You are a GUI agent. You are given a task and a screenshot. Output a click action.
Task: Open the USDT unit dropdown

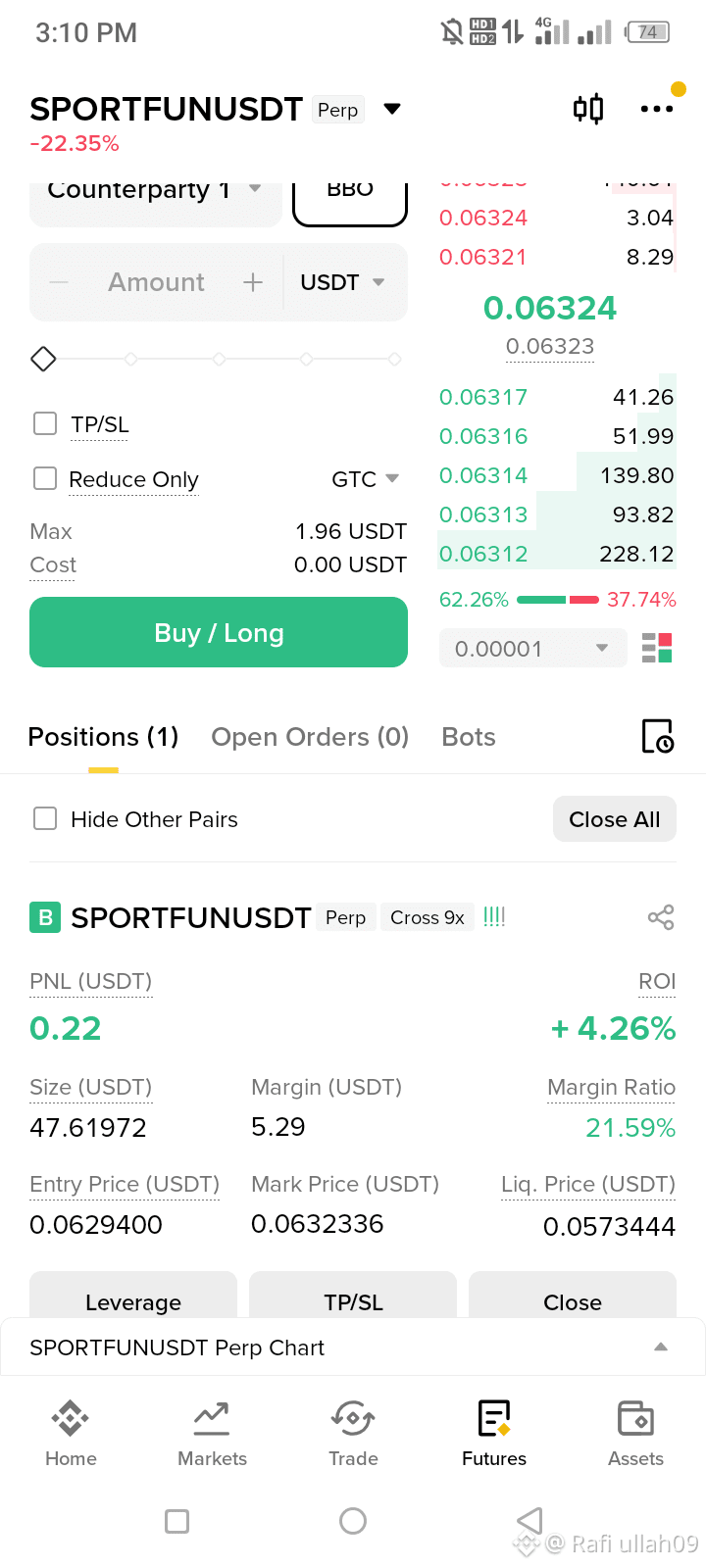[343, 282]
